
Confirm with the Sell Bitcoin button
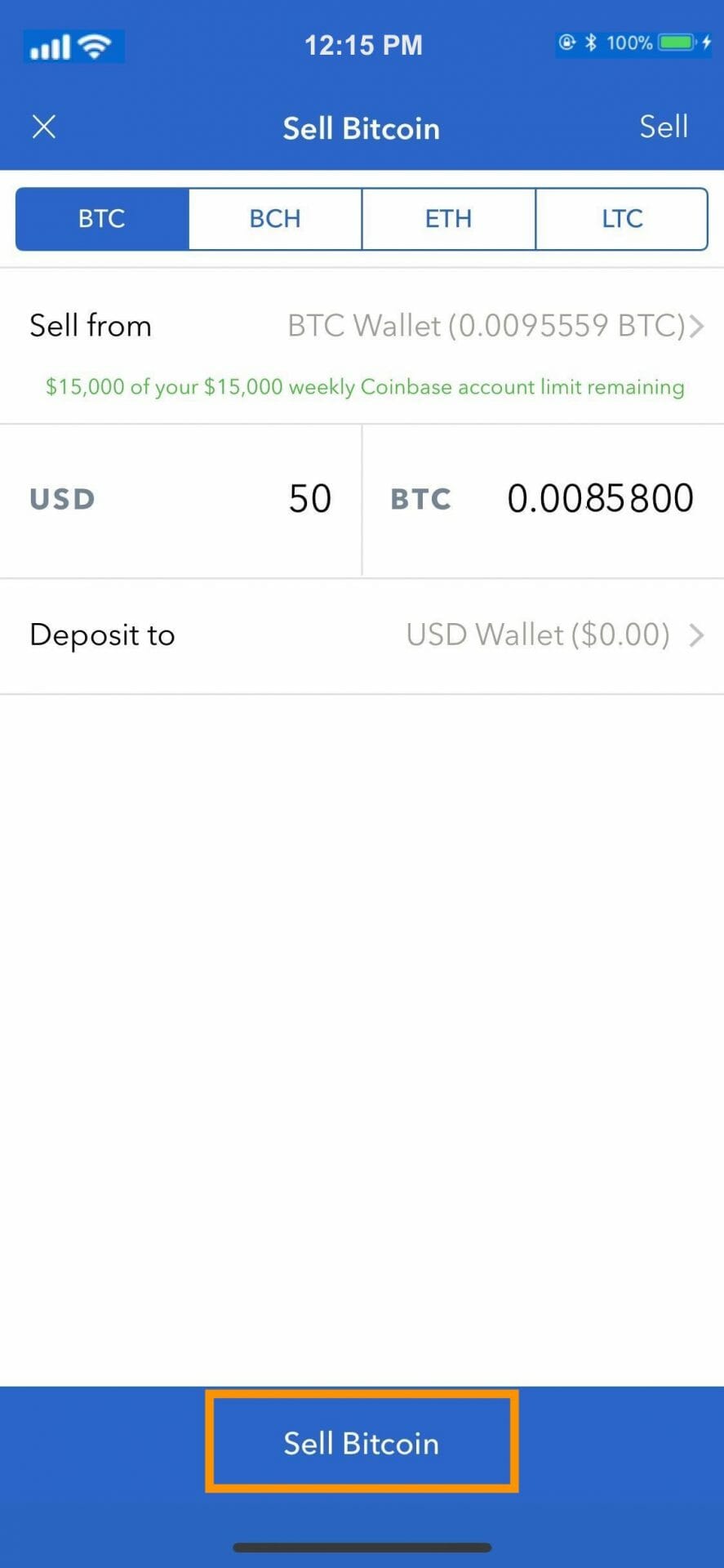coord(362,1443)
